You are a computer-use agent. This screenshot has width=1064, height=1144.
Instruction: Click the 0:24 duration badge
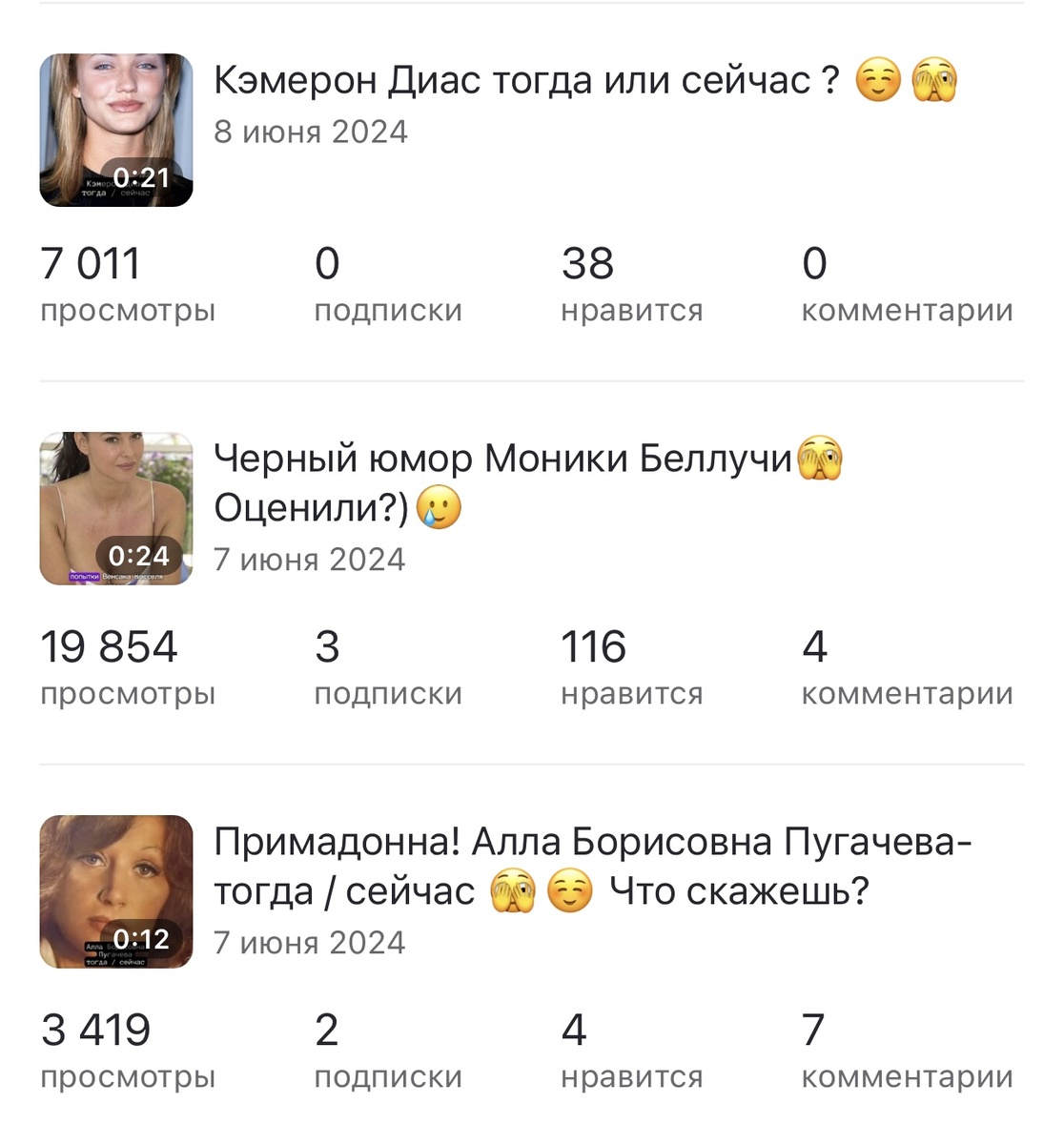coord(138,556)
